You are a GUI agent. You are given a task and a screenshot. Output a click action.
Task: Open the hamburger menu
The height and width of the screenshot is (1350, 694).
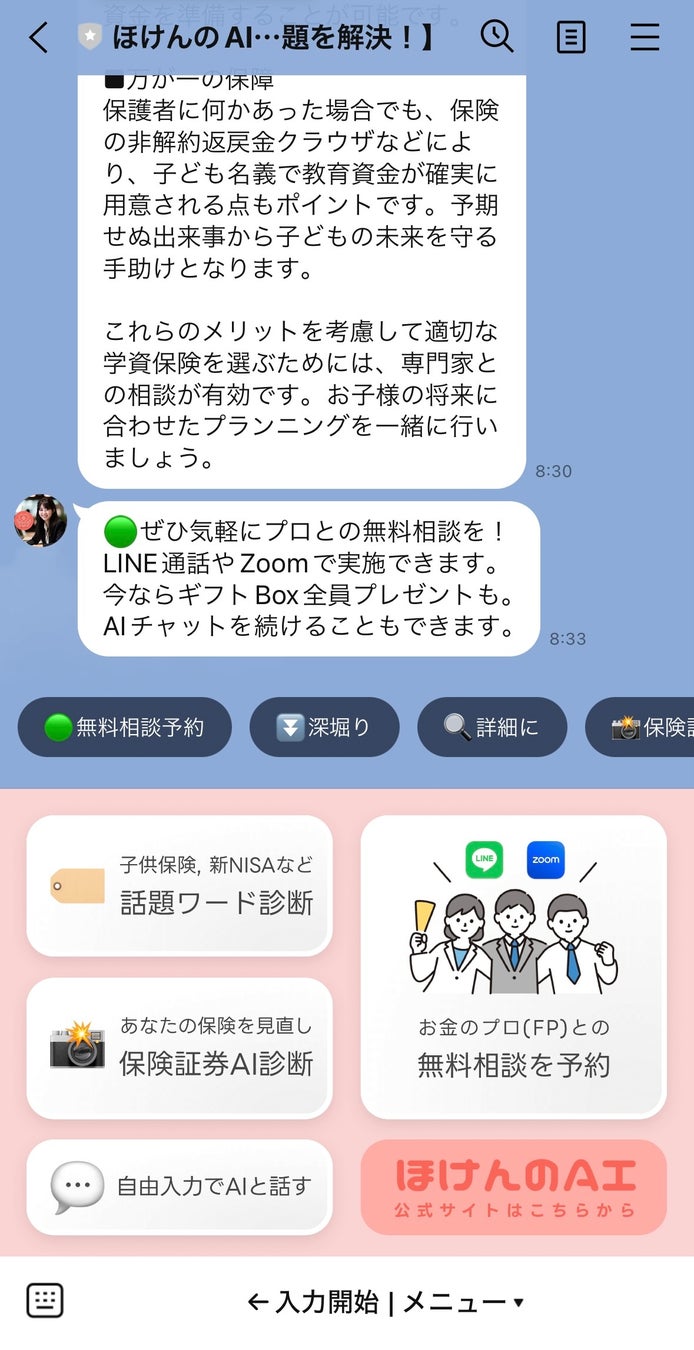pos(645,38)
